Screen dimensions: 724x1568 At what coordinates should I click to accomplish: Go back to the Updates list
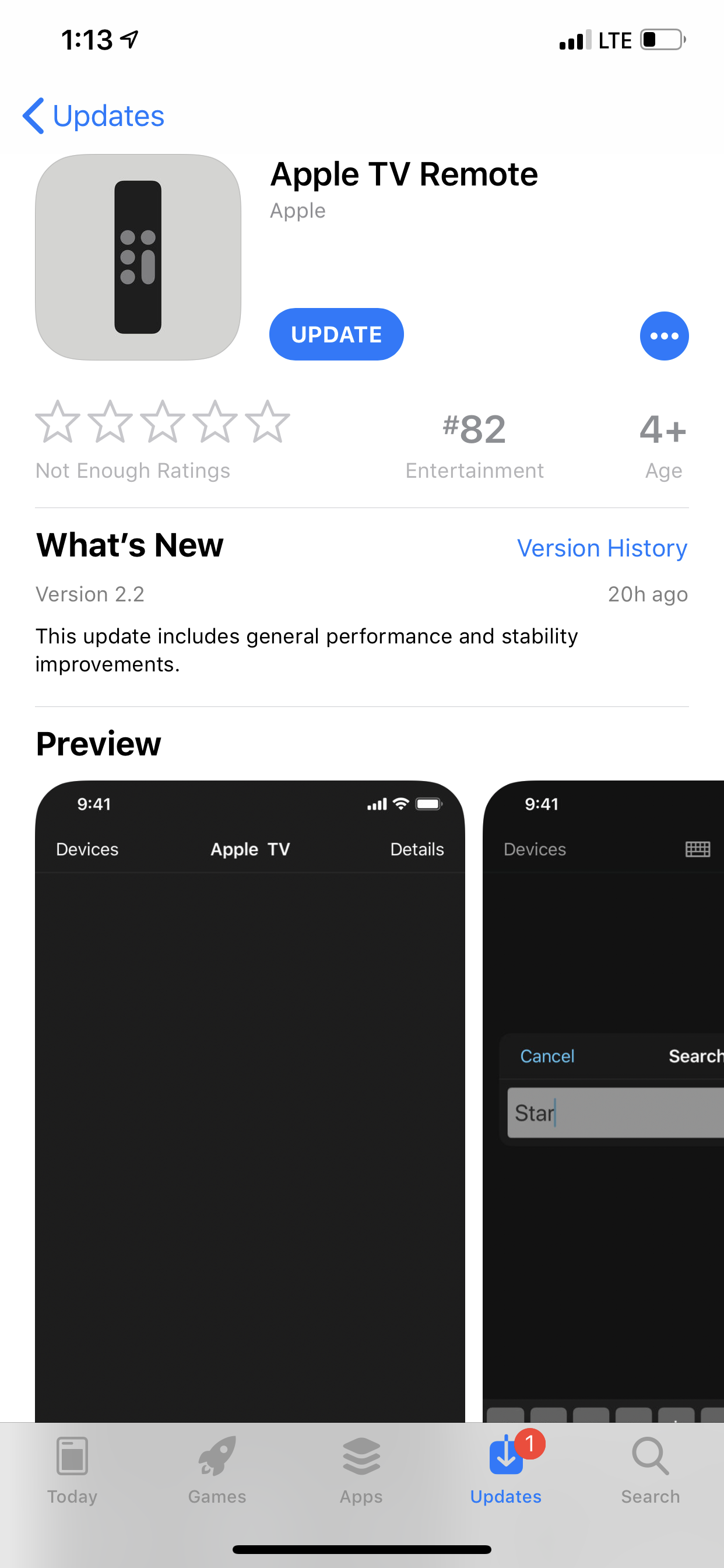[93, 116]
